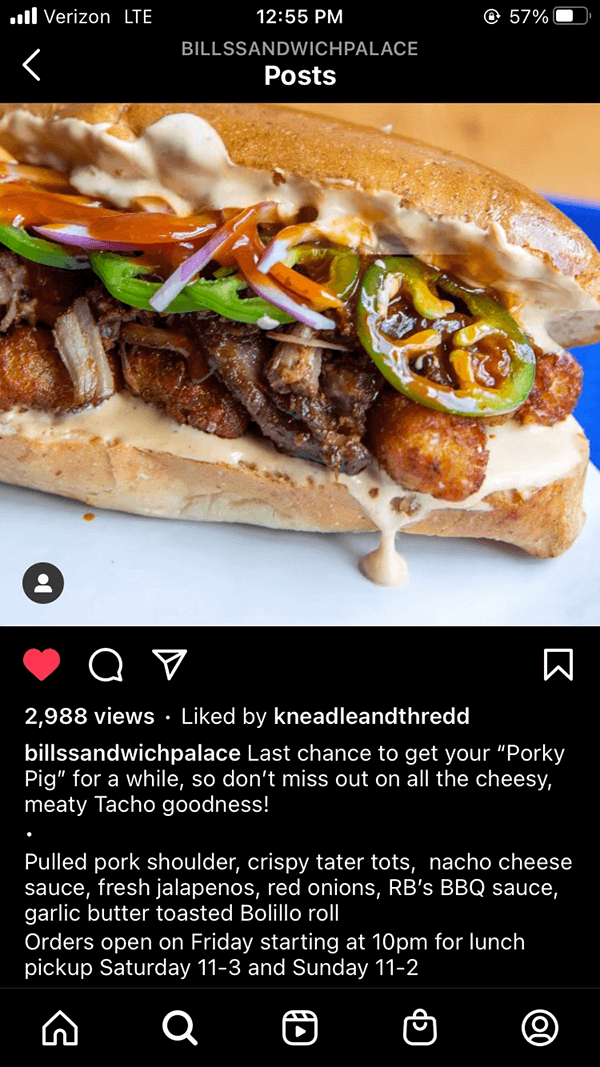The image size is (600, 1067).
Task: View tagged people on the photo
Action: (43, 583)
